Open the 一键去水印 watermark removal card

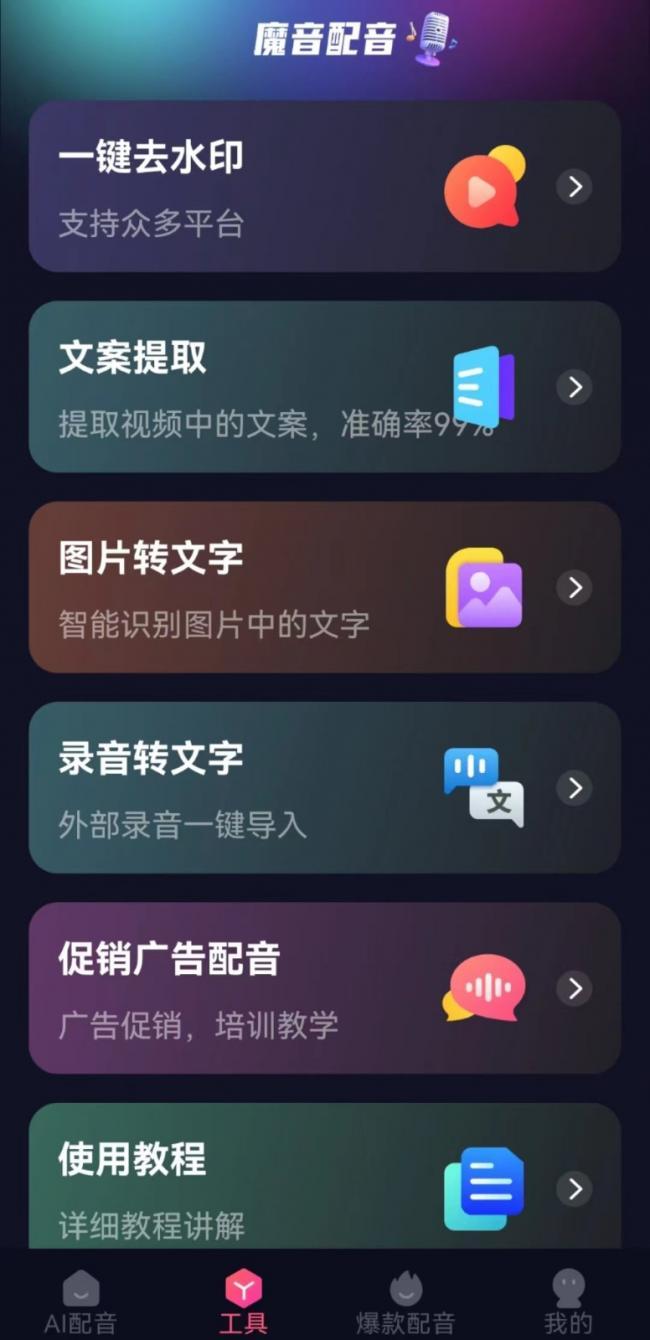324,187
